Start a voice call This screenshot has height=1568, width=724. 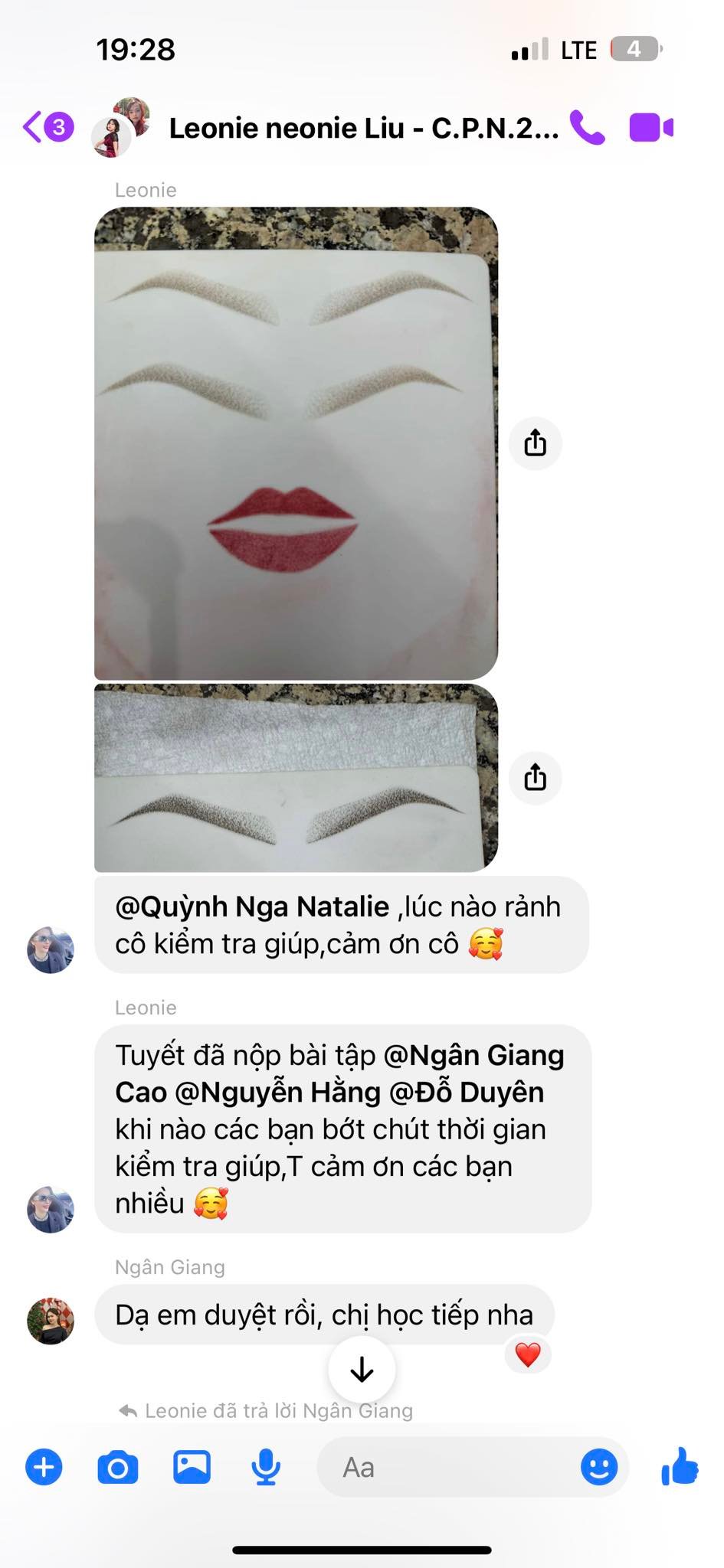[x=588, y=127]
